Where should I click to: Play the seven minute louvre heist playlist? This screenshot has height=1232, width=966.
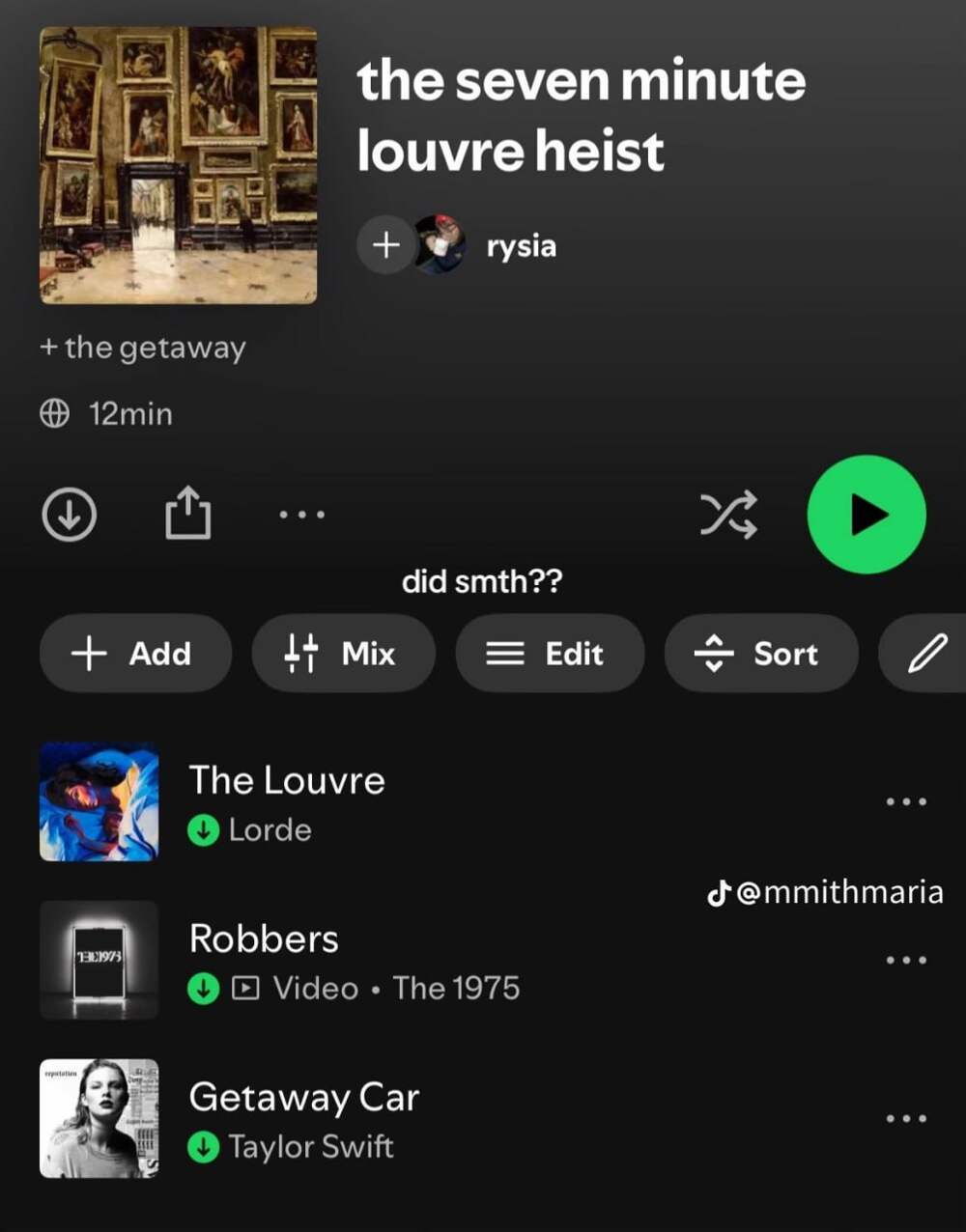coord(867,515)
